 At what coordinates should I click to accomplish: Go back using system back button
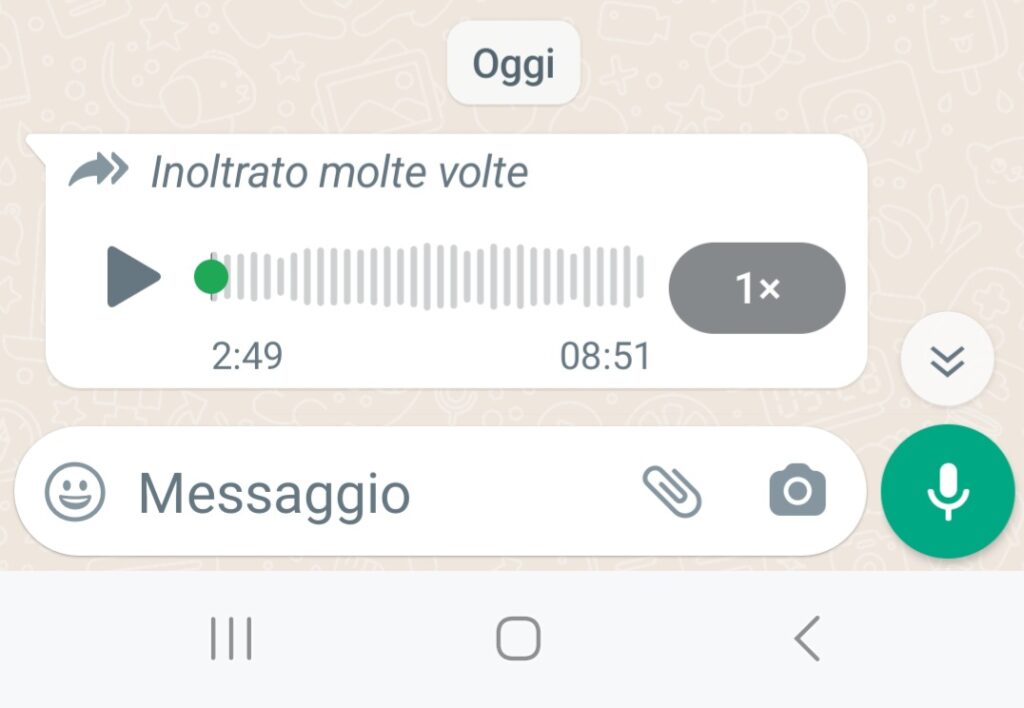[x=806, y=639]
